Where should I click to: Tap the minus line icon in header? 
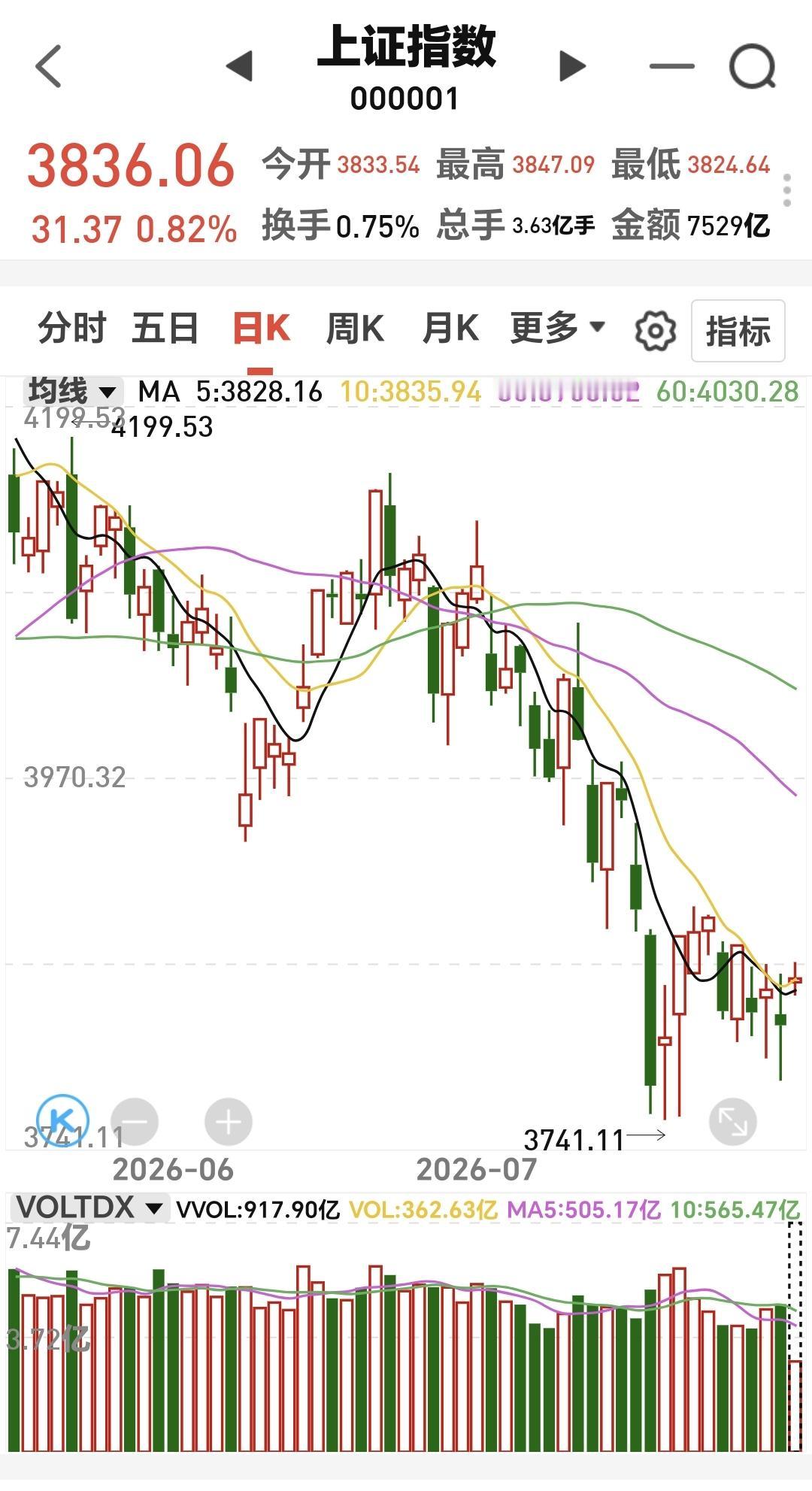click(671, 66)
